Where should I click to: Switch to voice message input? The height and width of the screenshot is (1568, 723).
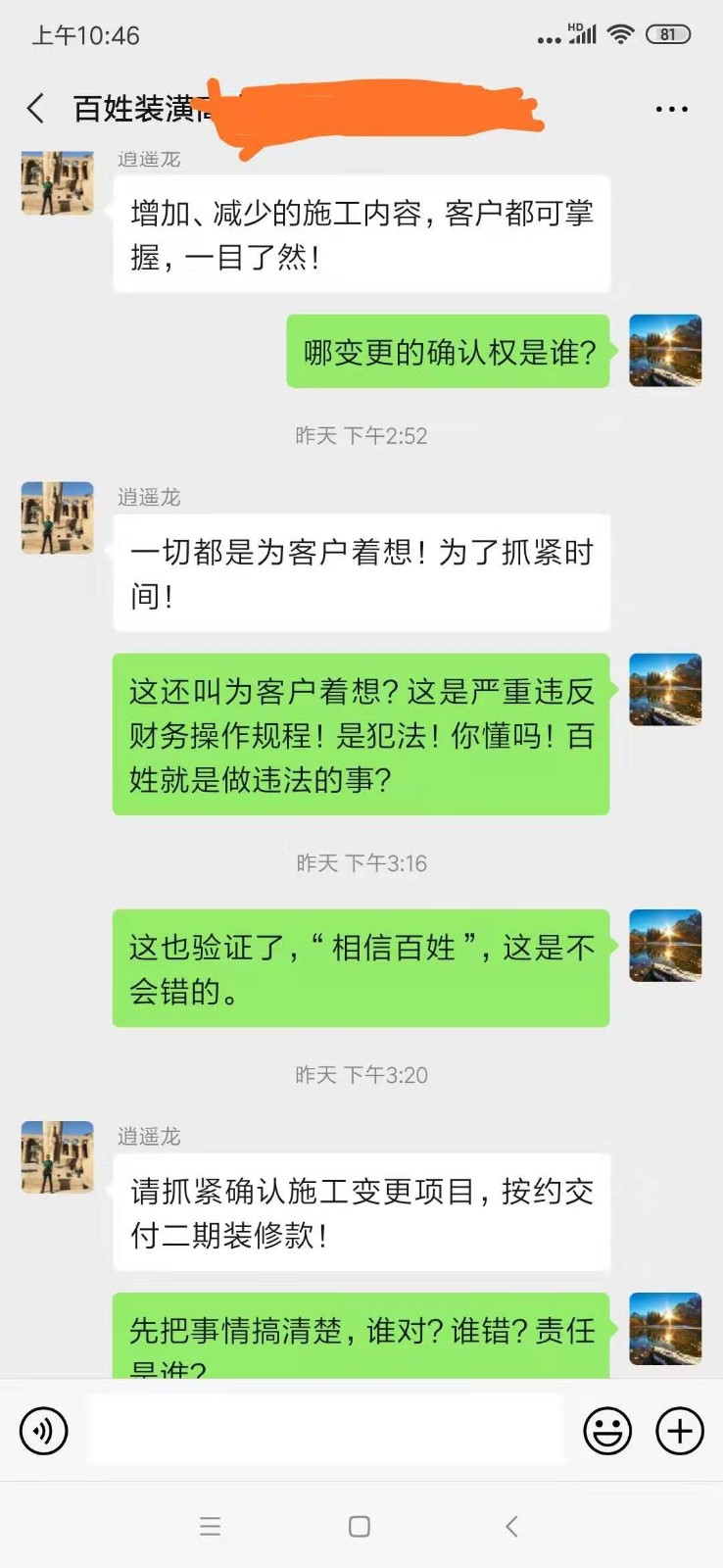coord(44,1431)
